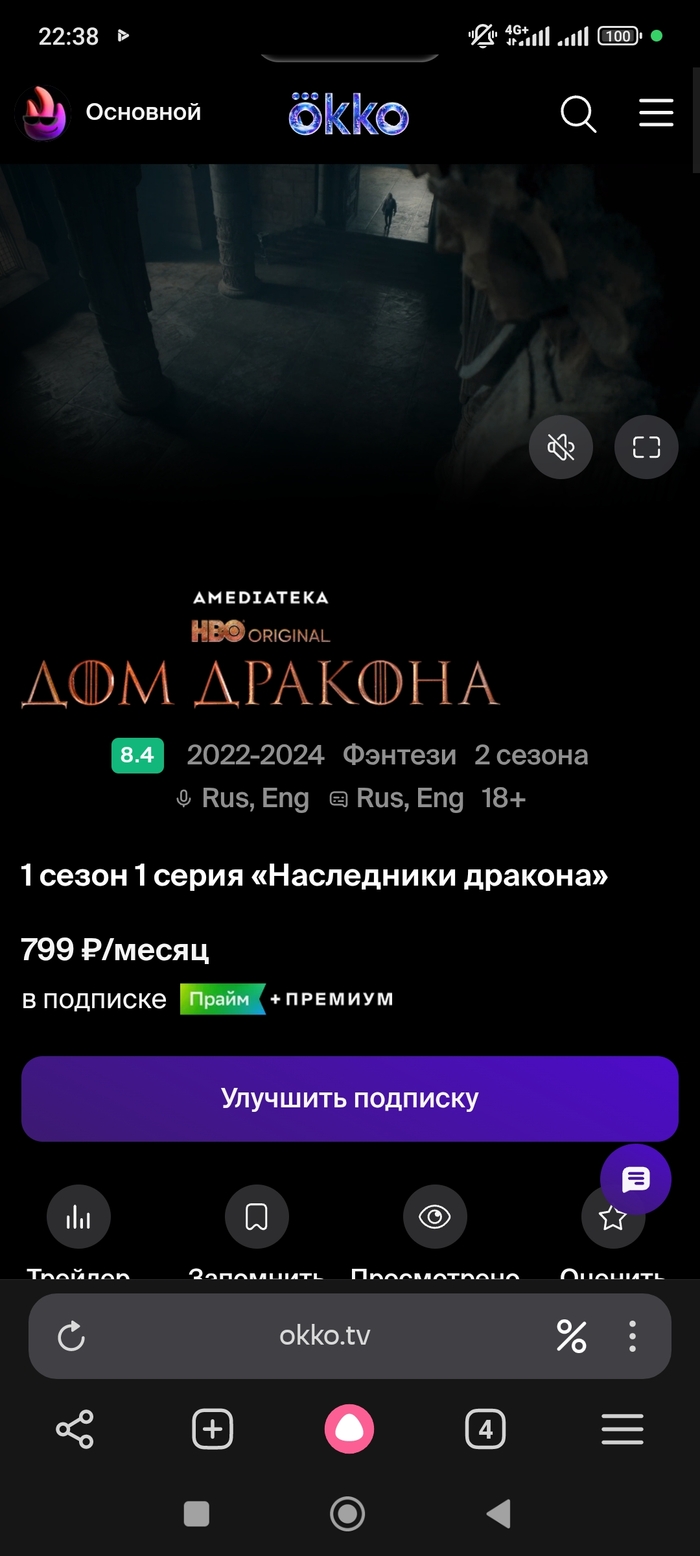Viewport: 700px width, 1556px height.
Task: Open the percent discounts icon in address bar
Action: coord(571,1336)
